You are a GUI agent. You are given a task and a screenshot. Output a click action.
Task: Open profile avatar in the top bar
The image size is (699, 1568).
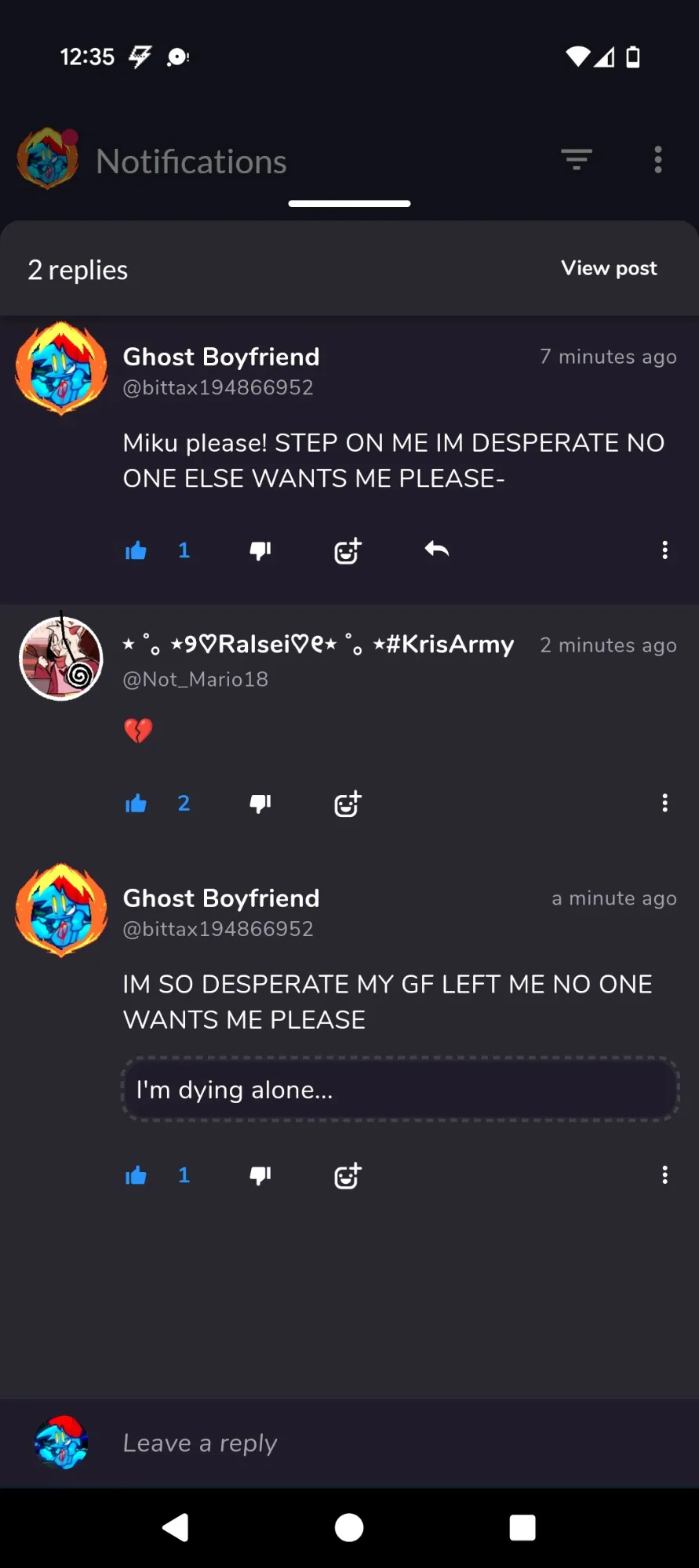tap(48, 159)
